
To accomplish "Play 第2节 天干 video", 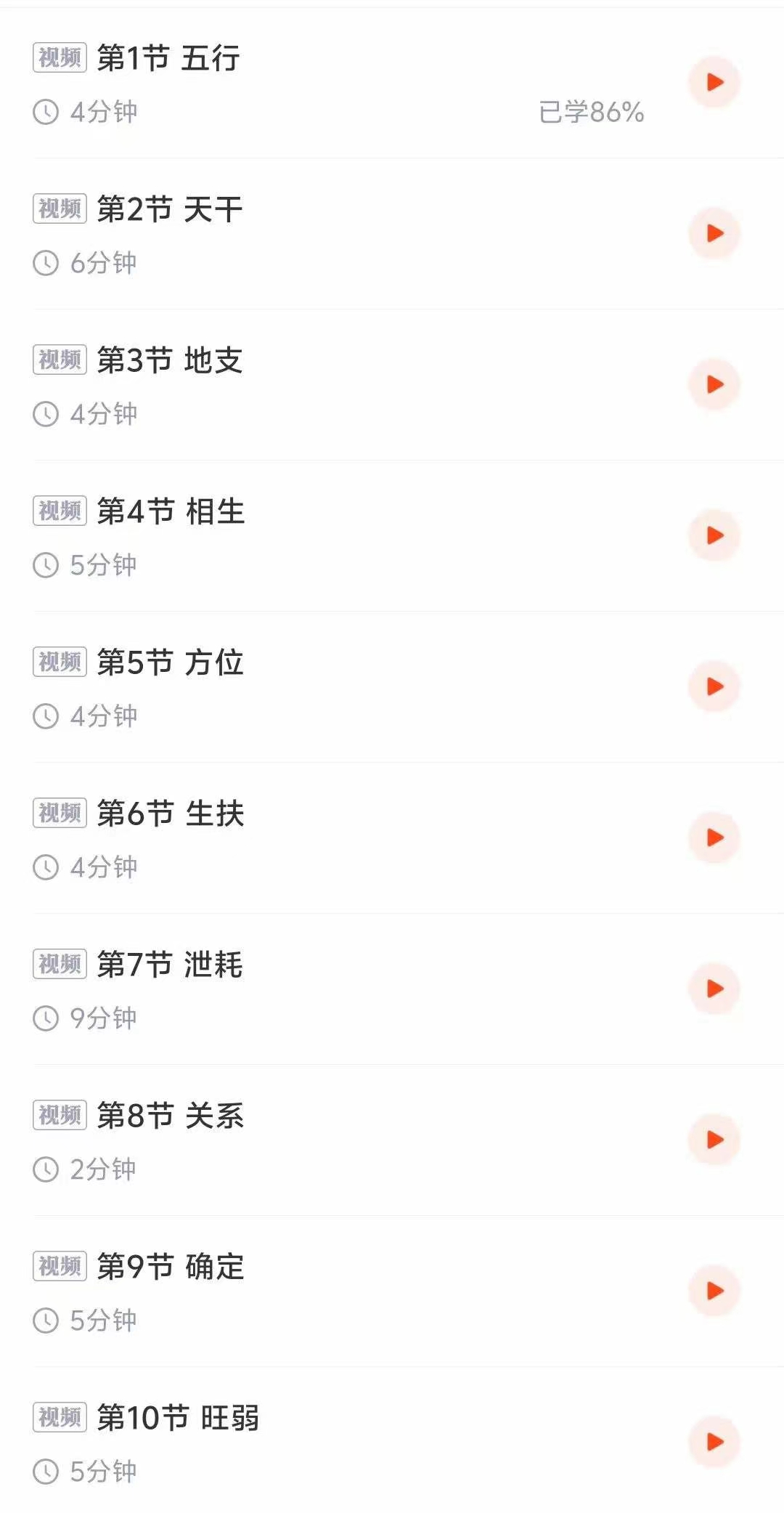I will 714,233.
